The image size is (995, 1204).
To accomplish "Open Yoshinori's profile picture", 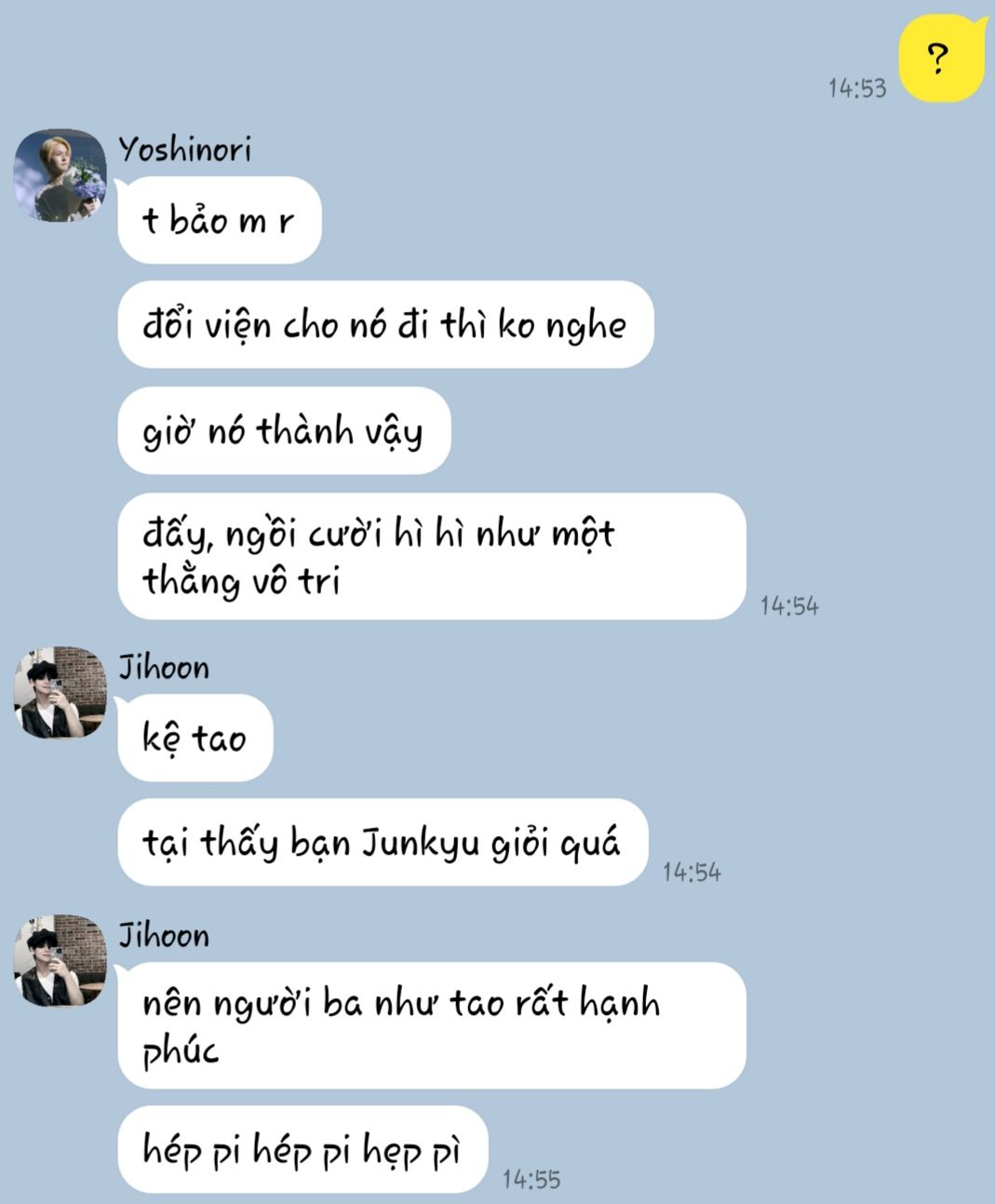I will pos(60,175).
